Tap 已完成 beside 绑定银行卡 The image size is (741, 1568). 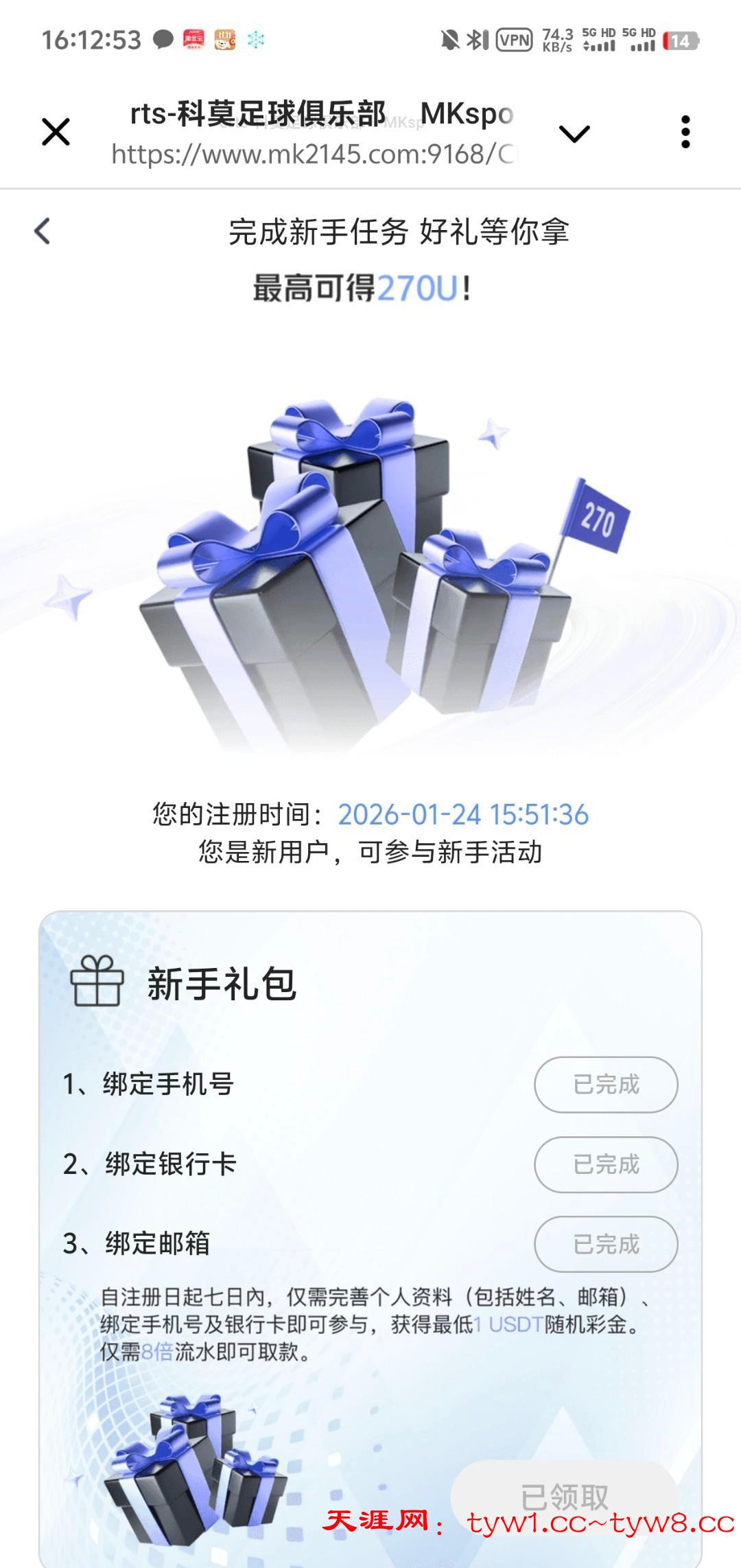pyautogui.click(x=606, y=1164)
